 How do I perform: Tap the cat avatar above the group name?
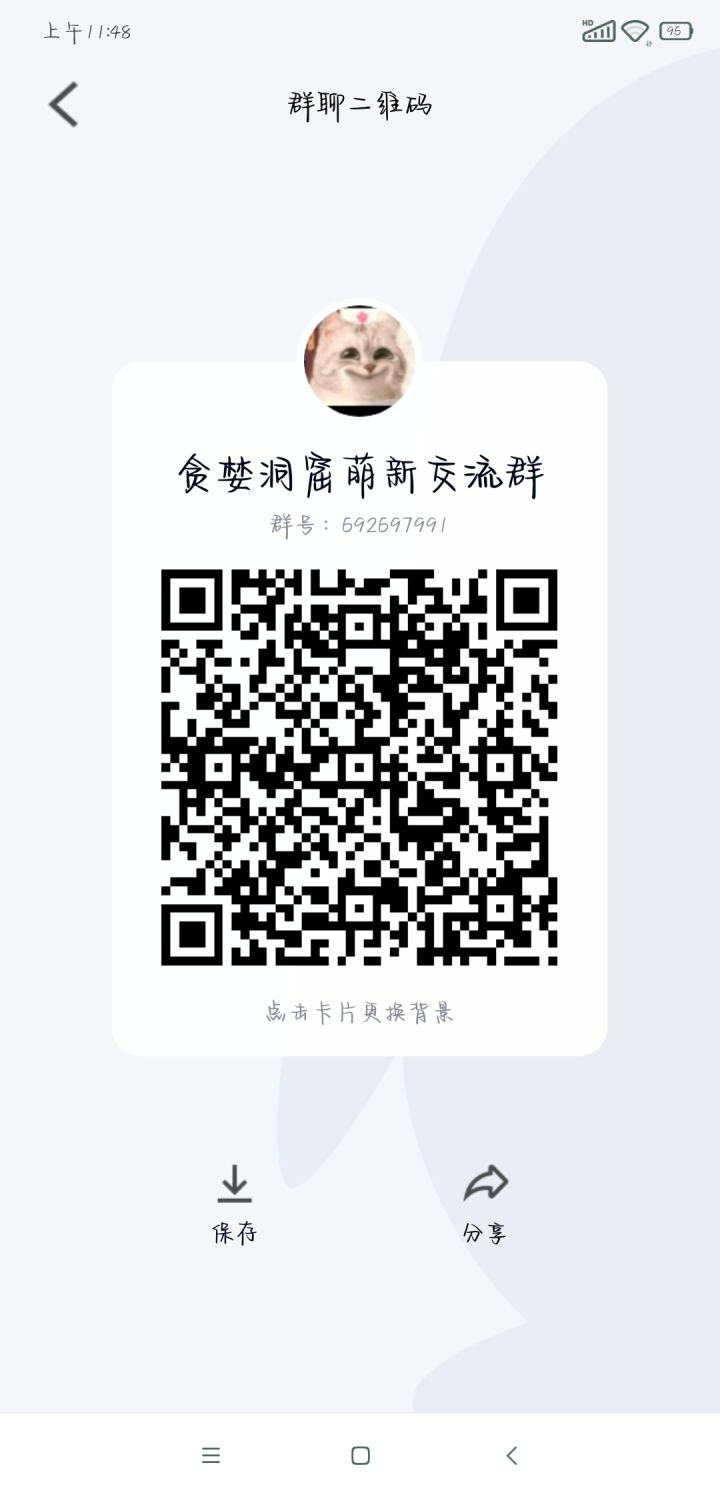click(x=359, y=360)
